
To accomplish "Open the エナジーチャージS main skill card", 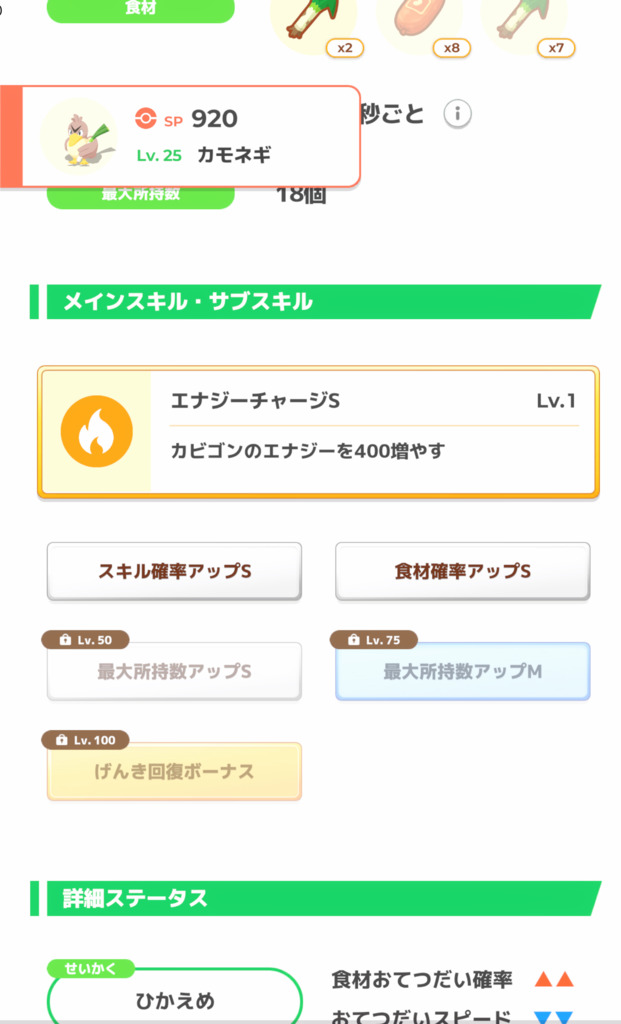I will click(318, 431).
